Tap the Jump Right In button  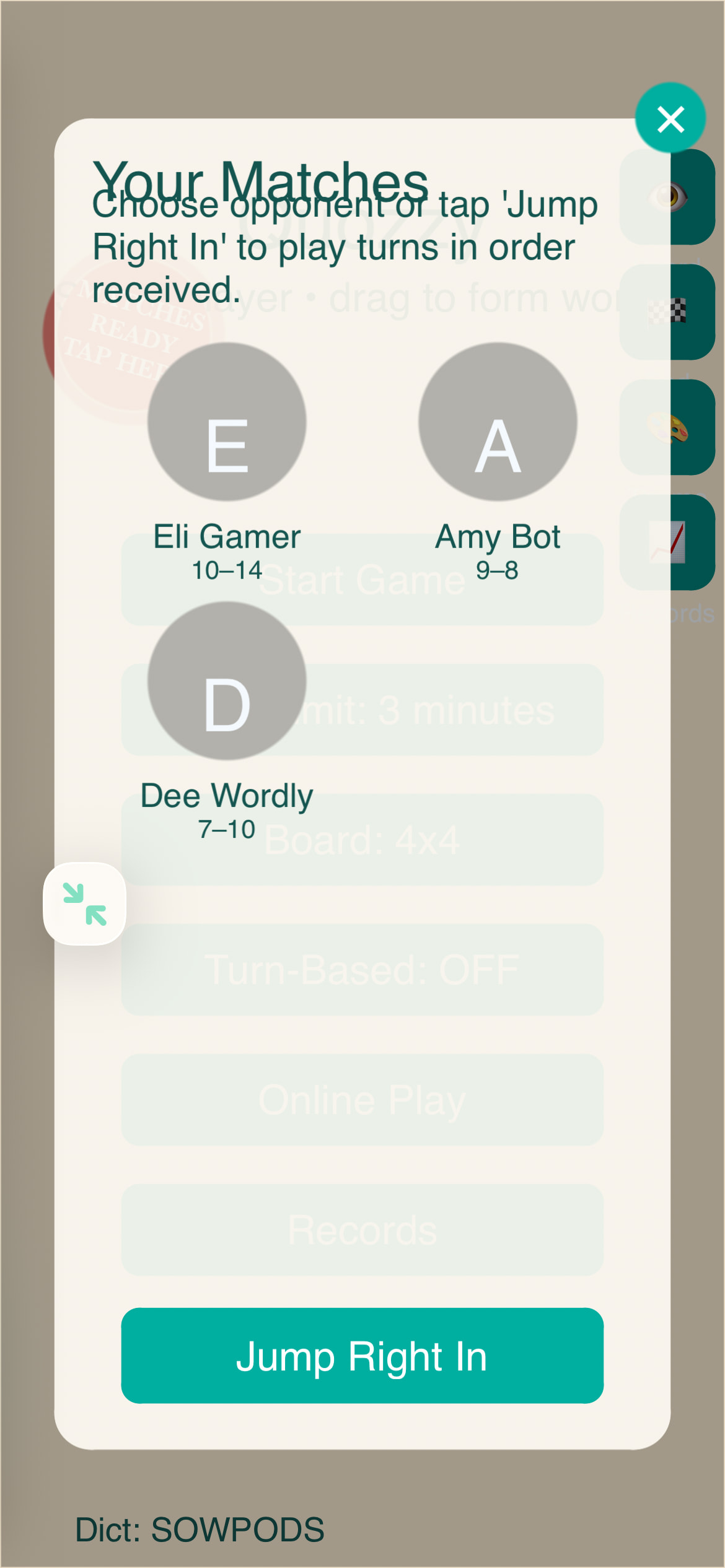[362, 1356]
